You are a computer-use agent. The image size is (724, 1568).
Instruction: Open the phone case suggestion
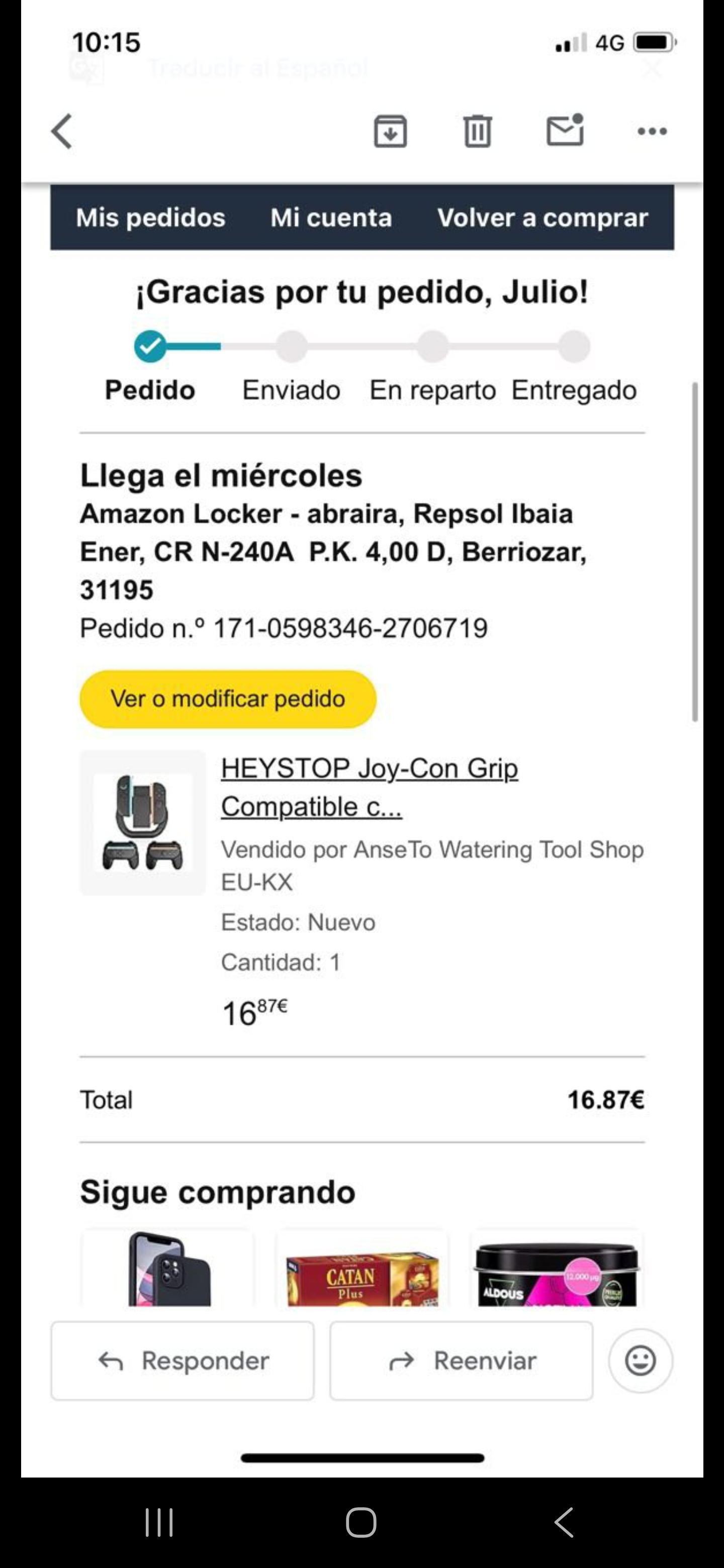167,1268
